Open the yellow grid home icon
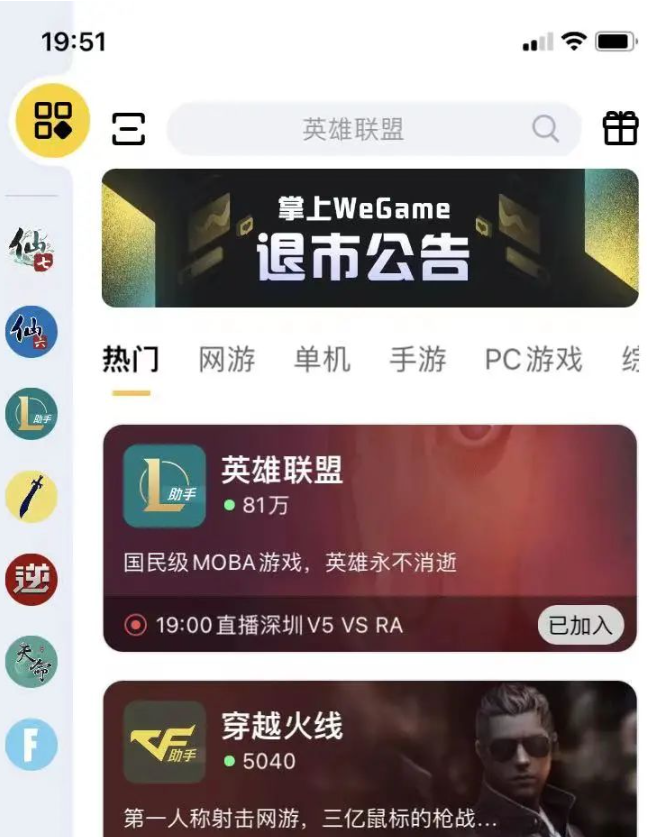The width and height of the screenshot is (647, 837). point(50,122)
